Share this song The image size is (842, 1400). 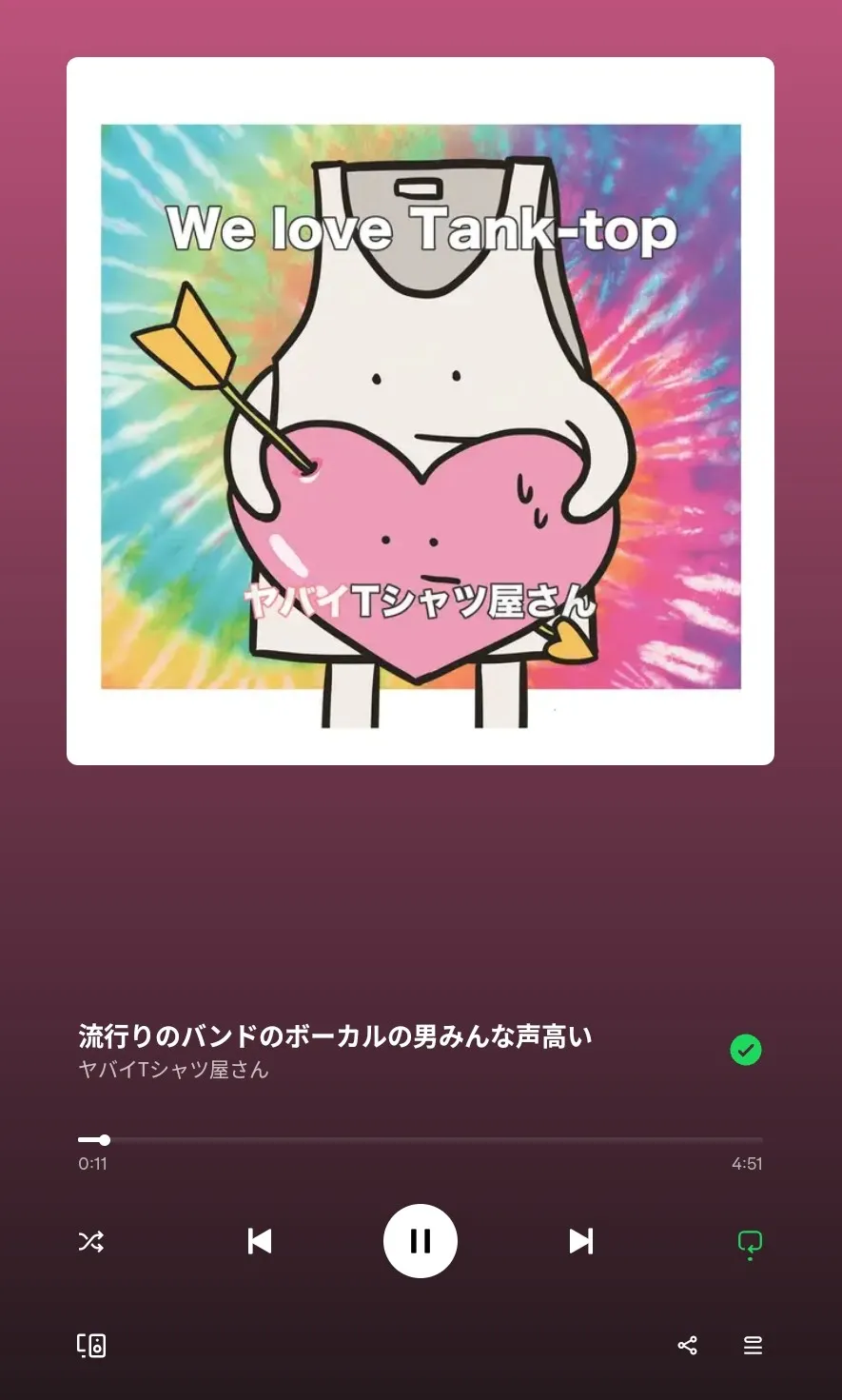pyautogui.click(x=687, y=1345)
